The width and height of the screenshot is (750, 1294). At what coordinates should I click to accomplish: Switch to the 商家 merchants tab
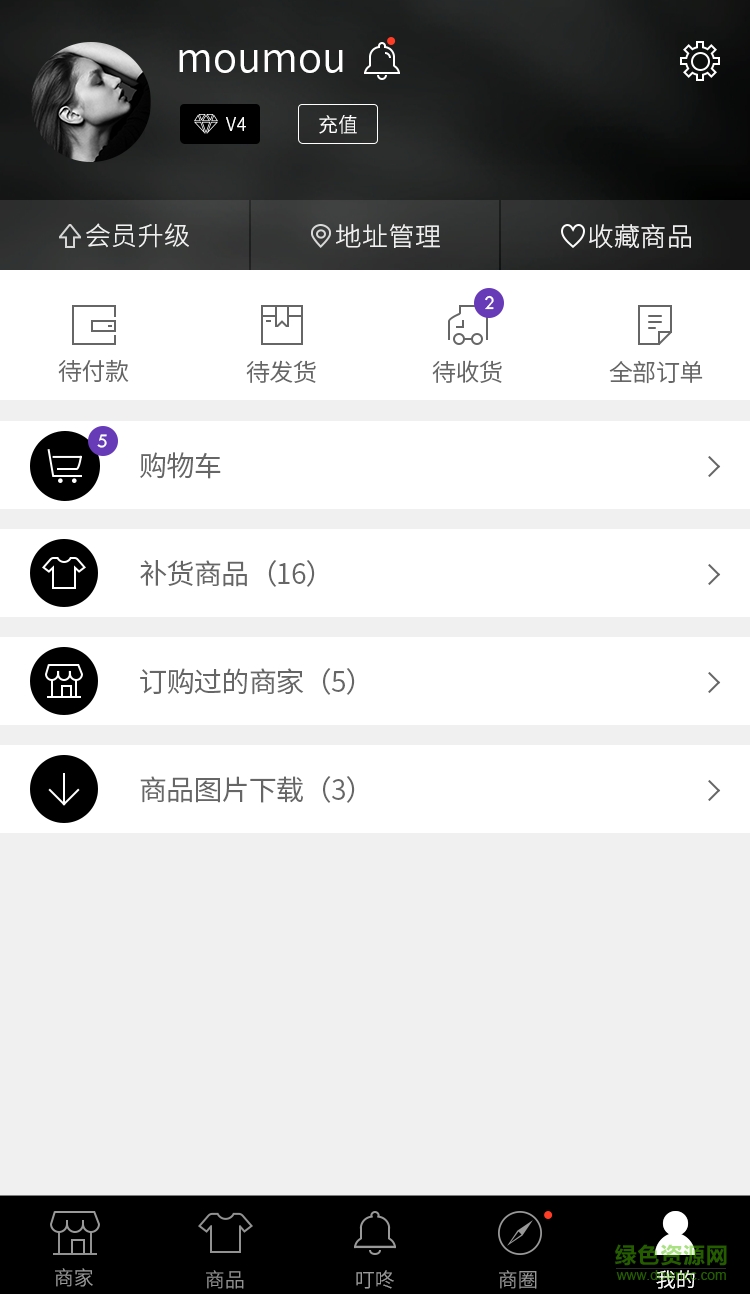tap(74, 1245)
